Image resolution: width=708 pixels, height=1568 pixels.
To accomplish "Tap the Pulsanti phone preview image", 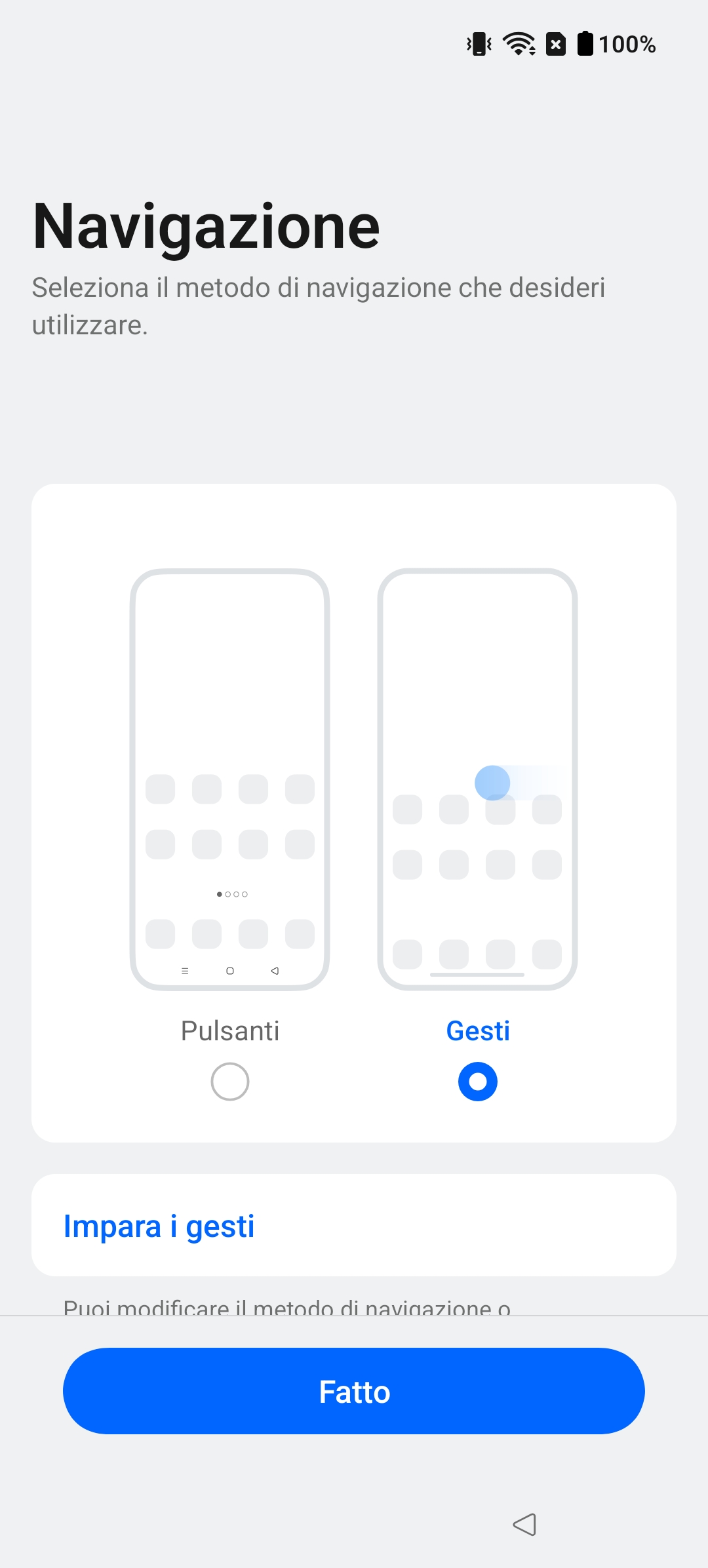I will click(x=230, y=779).
